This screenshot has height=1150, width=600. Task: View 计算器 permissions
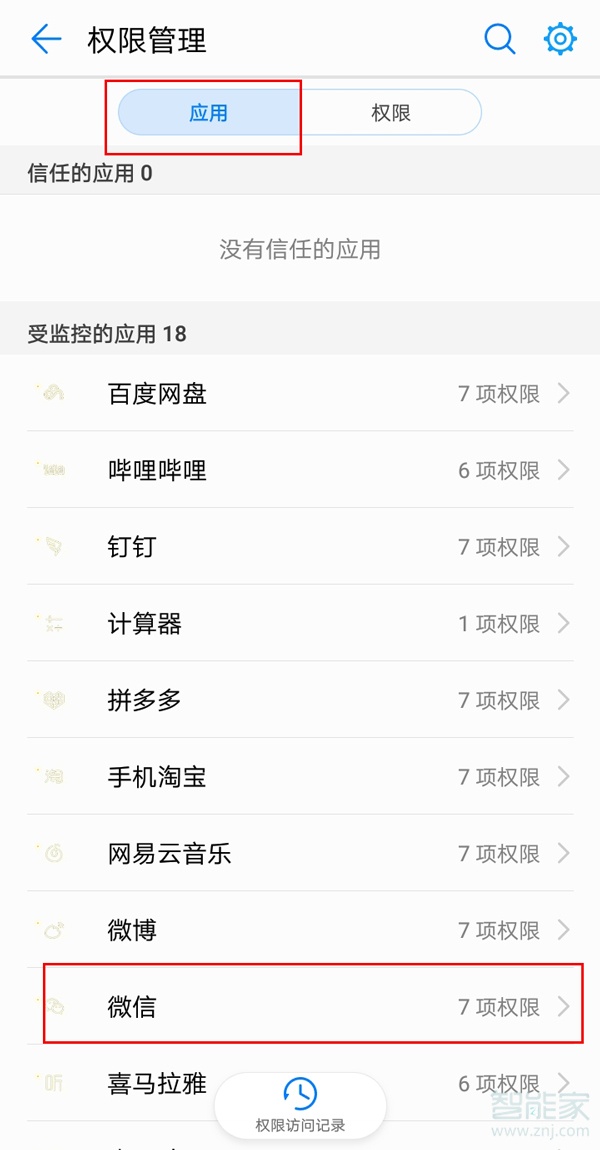point(300,624)
